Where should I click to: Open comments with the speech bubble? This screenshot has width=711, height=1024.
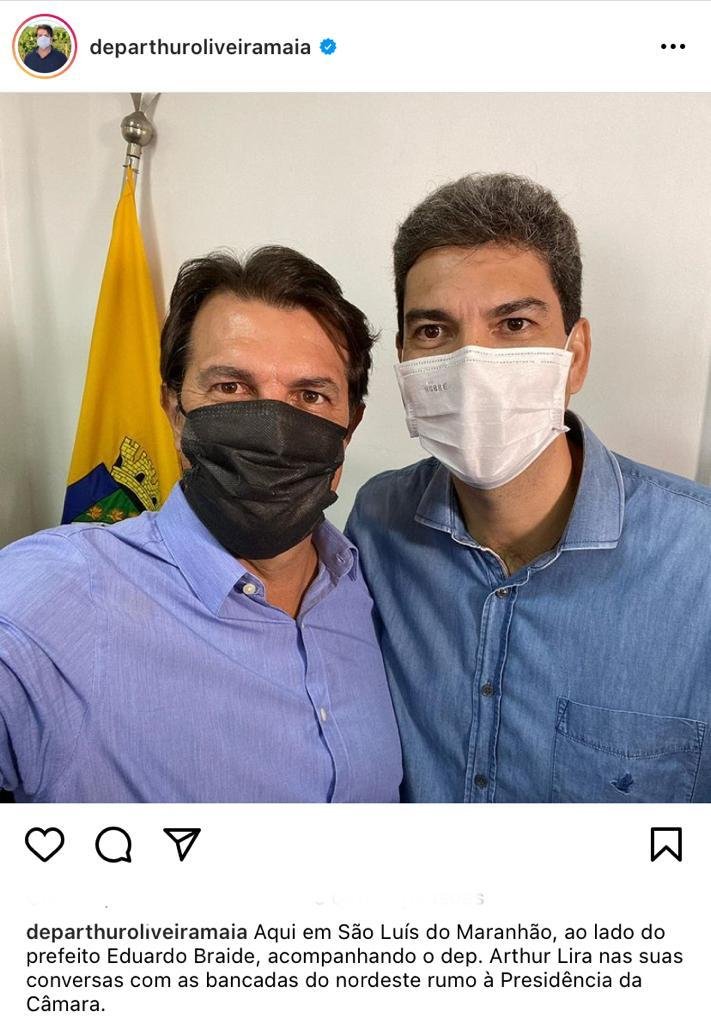click(x=113, y=845)
